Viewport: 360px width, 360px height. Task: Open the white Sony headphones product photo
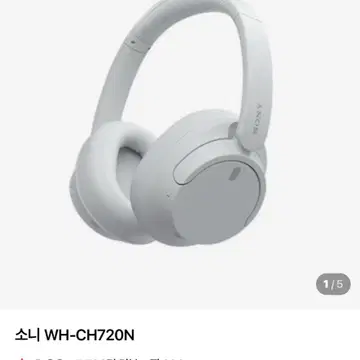180,154
